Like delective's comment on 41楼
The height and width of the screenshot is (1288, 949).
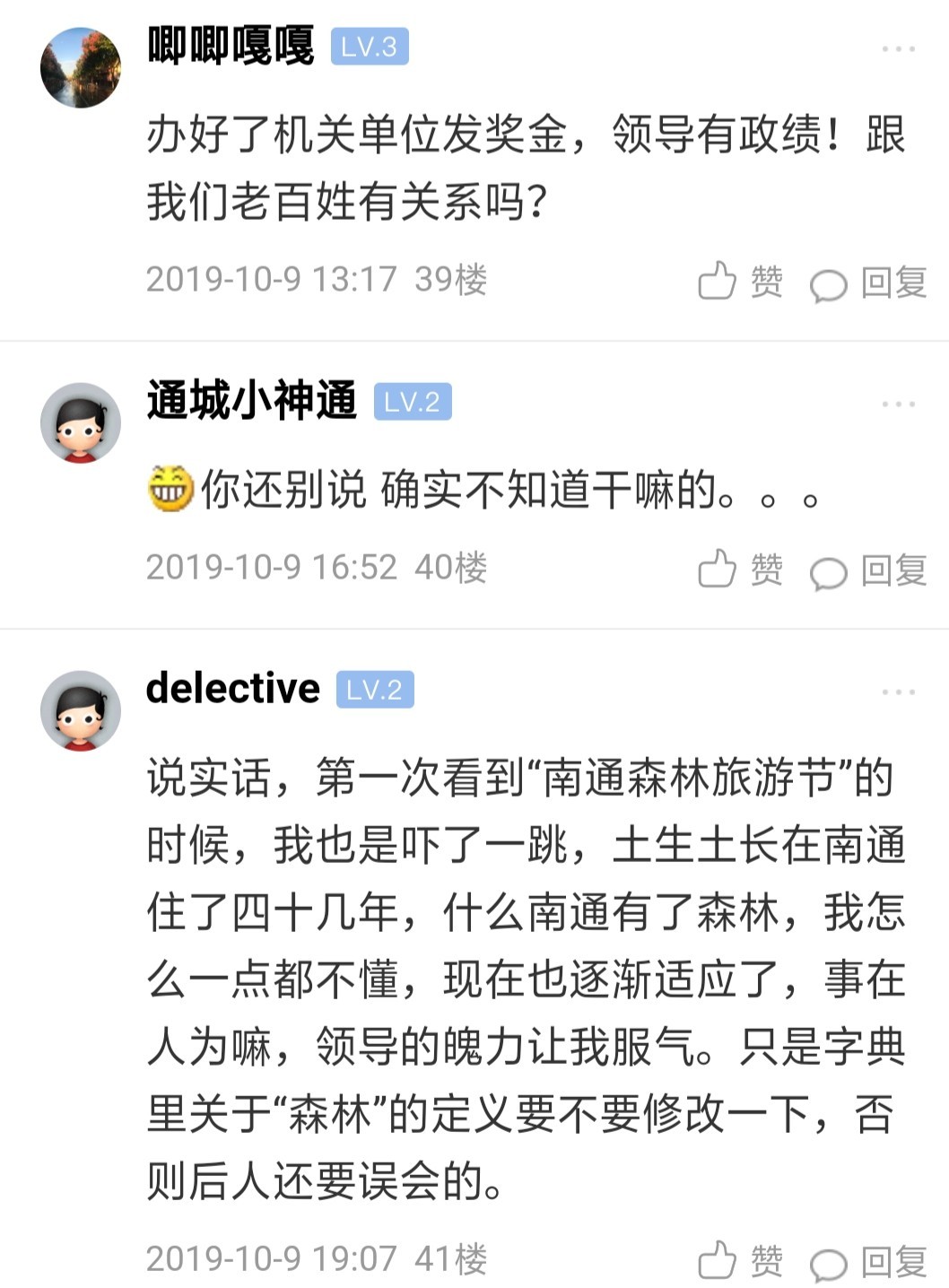pos(740,1260)
